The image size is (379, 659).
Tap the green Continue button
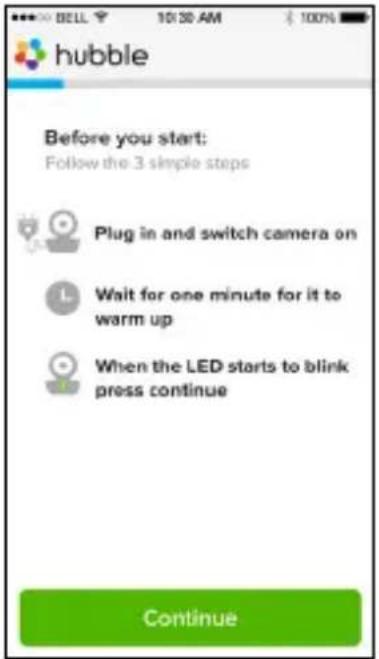tap(190, 617)
